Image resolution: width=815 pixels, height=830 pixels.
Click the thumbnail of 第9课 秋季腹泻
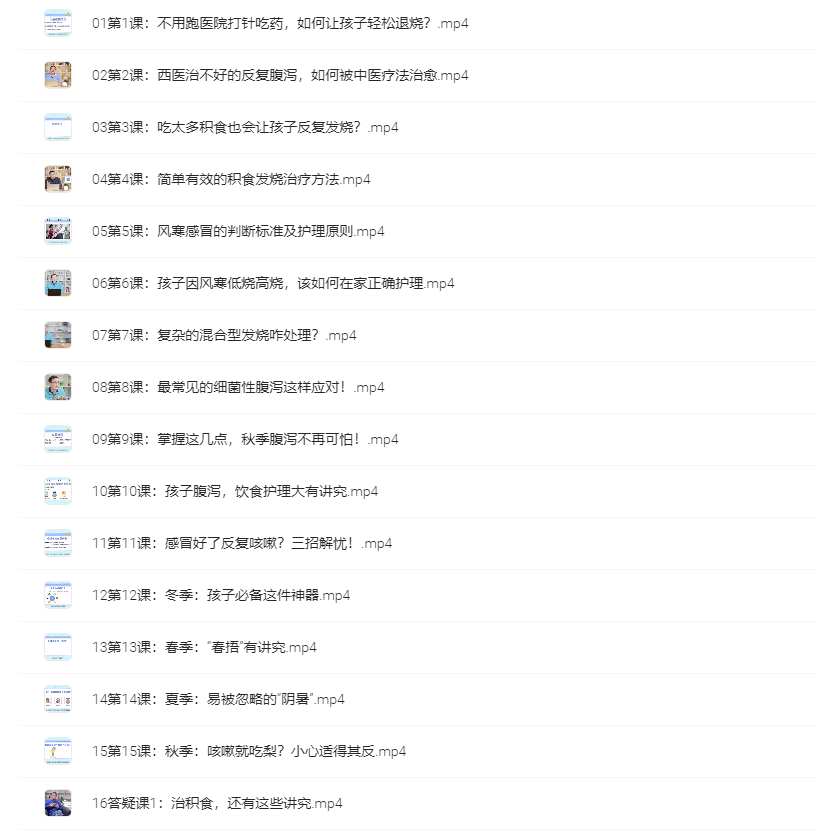click(57, 439)
